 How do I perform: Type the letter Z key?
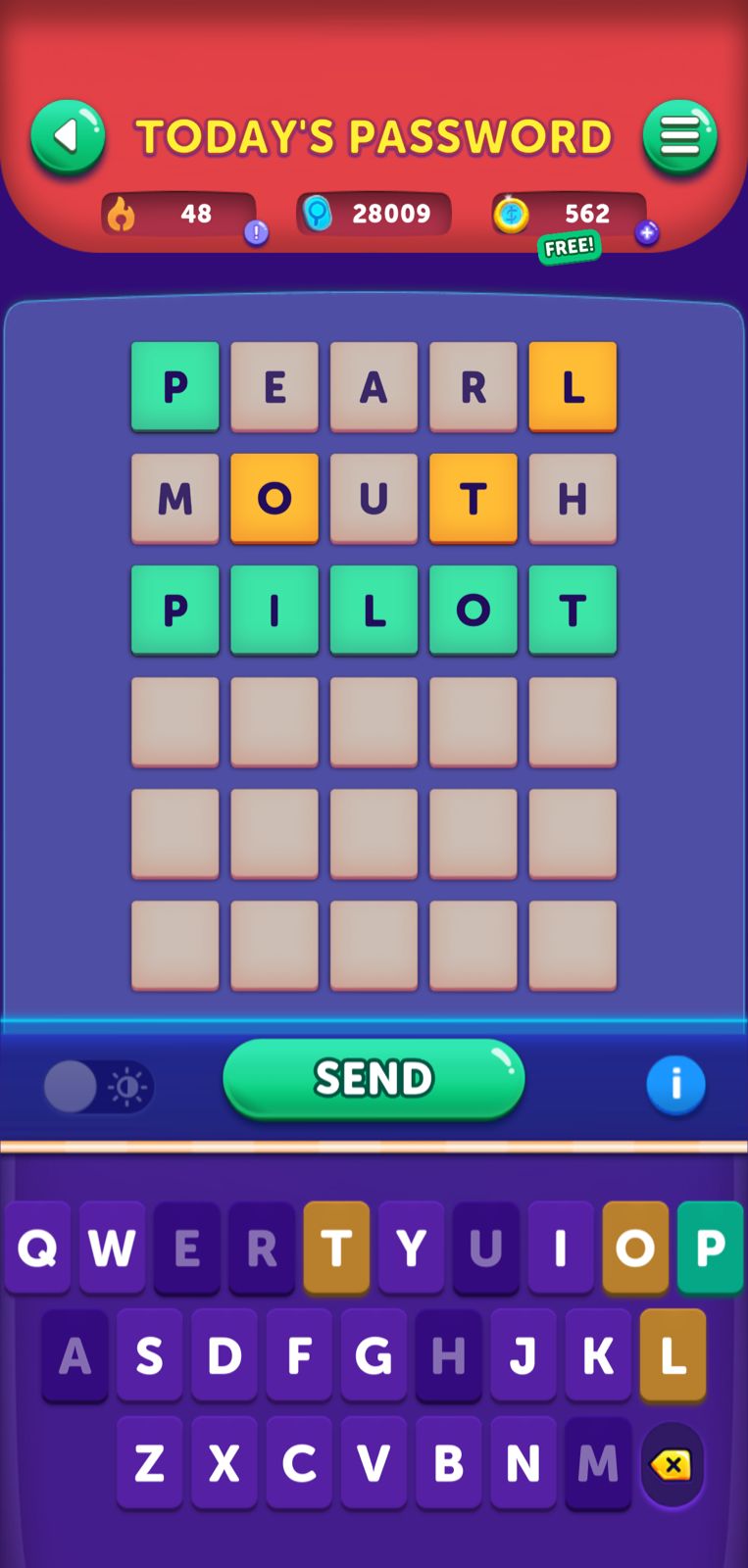[x=149, y=1463]
